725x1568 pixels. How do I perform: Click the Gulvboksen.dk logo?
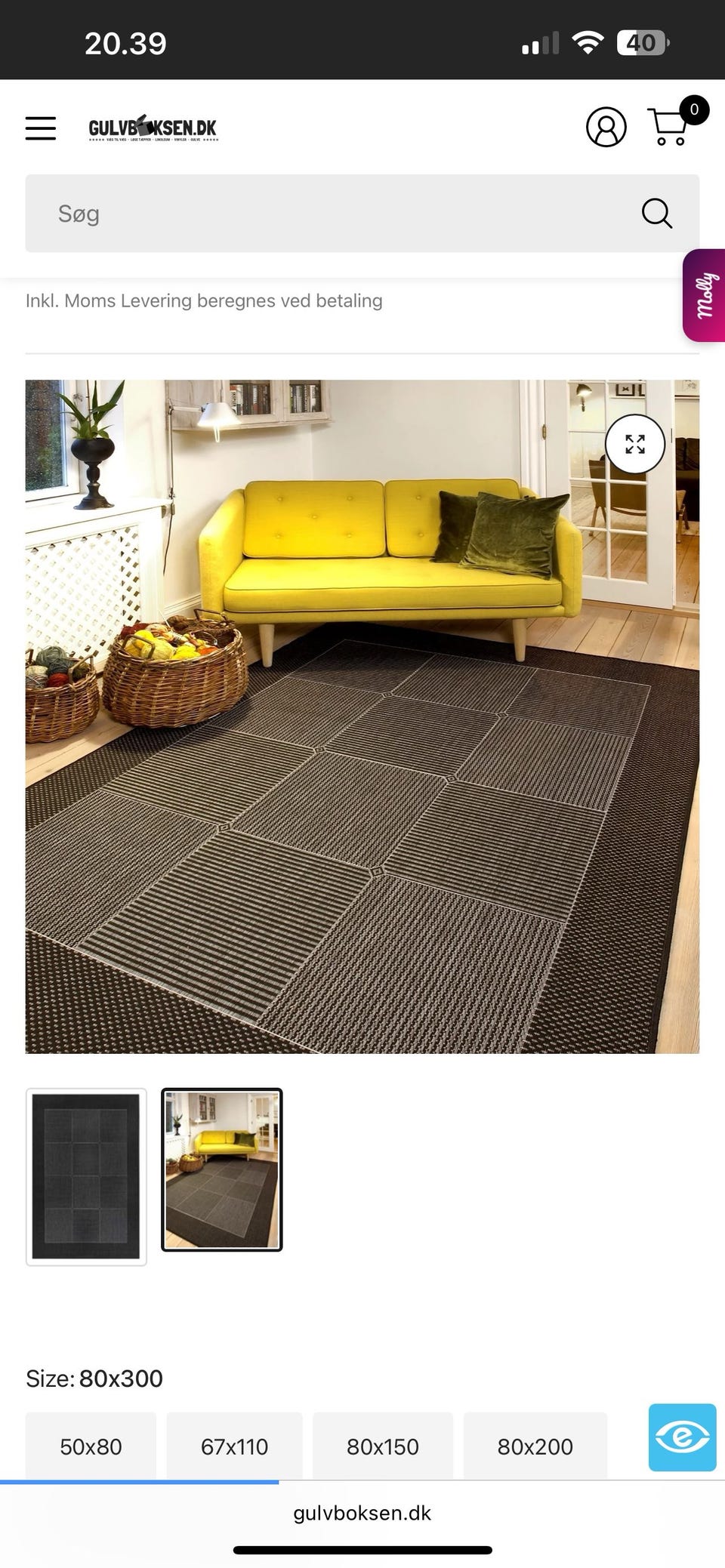point(152,128)
